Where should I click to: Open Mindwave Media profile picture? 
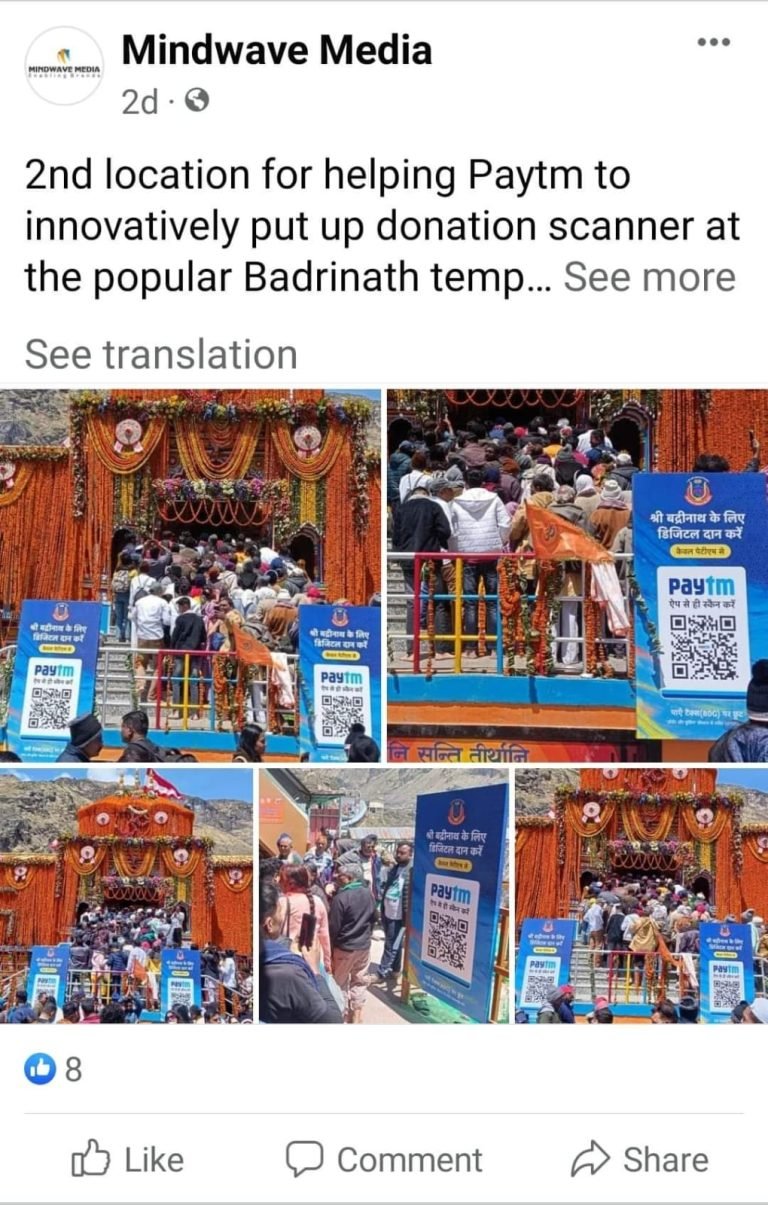coord(64,66)
